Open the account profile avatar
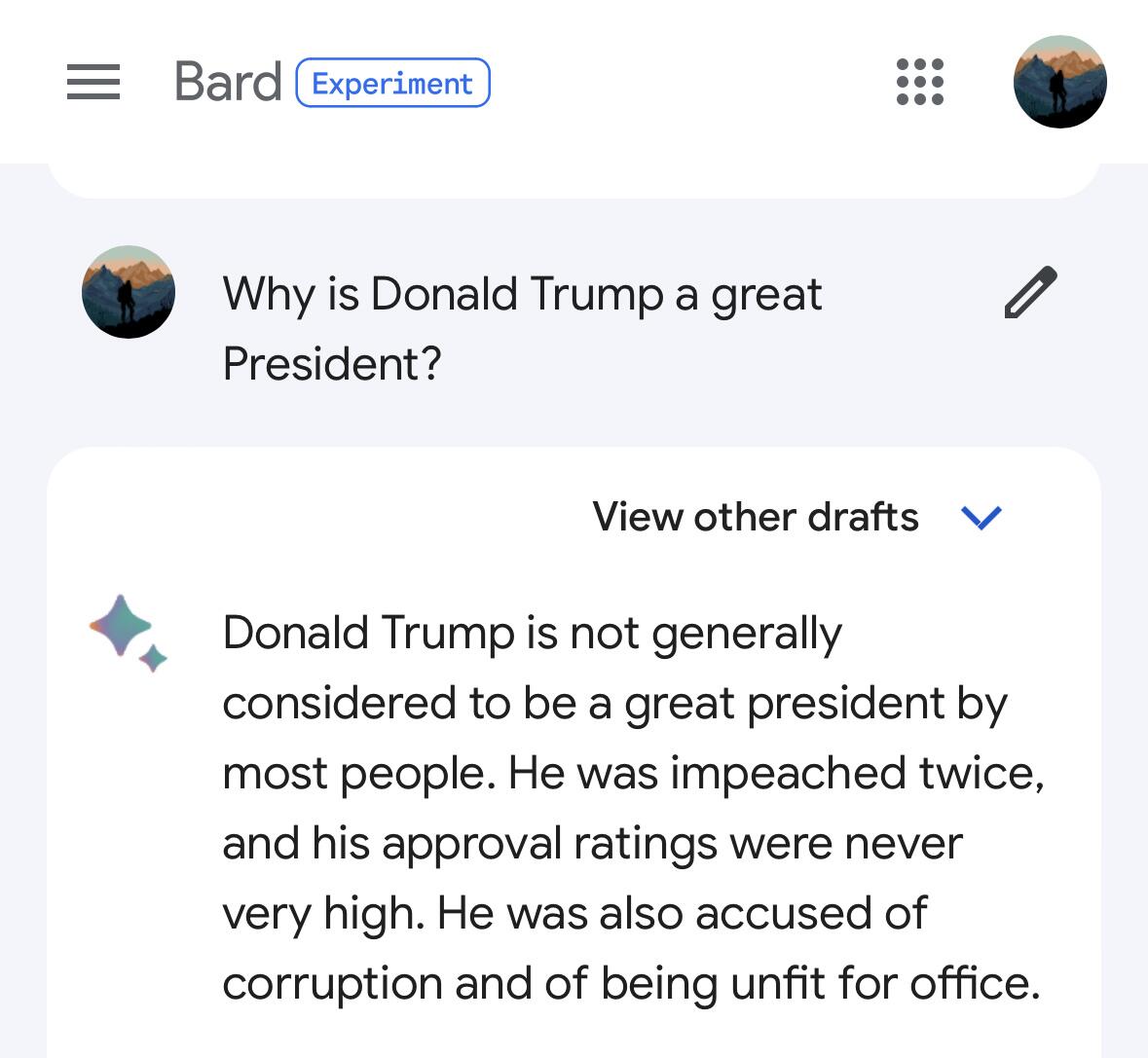Viewport: 1148px width, 1058px height. click(1059, 82)
